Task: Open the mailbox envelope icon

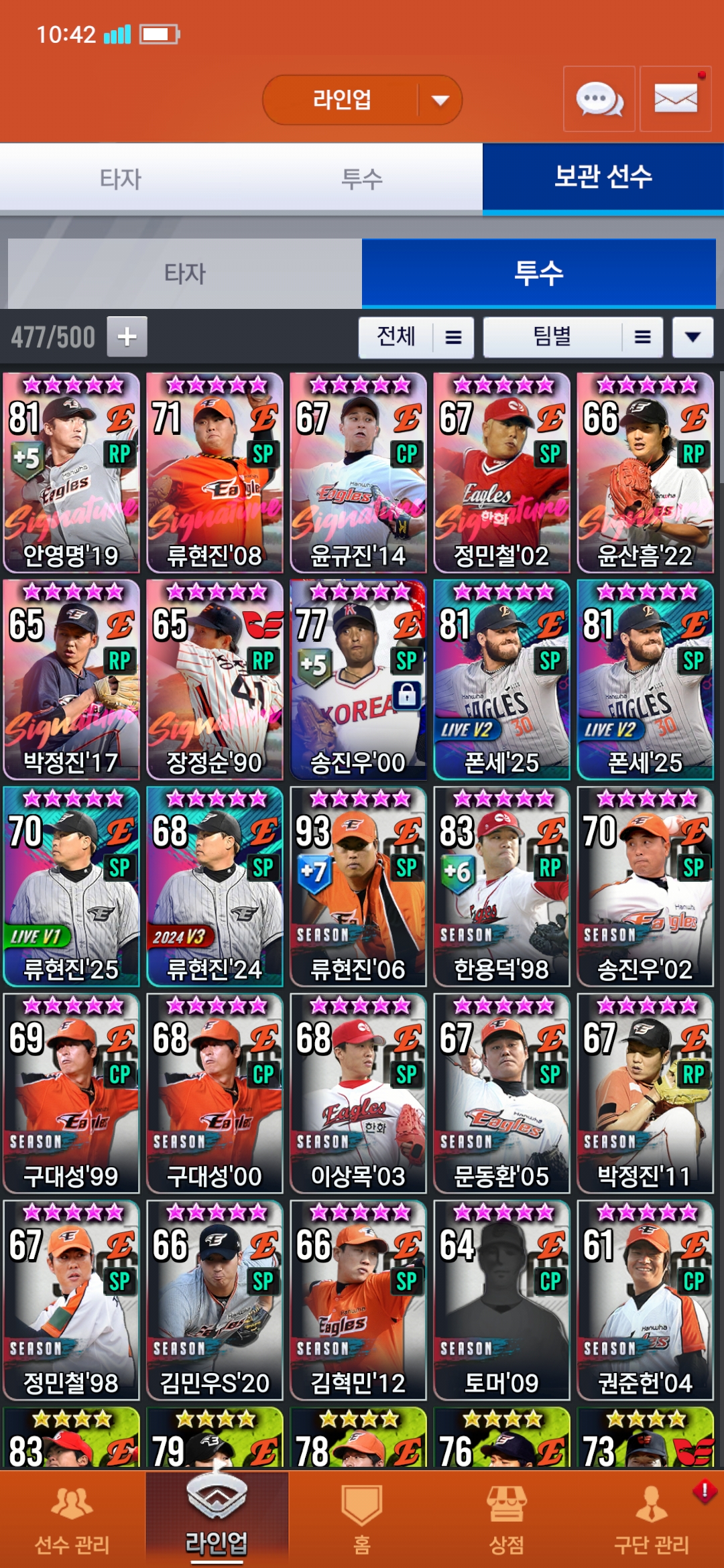Action: [x=676, y=99]
